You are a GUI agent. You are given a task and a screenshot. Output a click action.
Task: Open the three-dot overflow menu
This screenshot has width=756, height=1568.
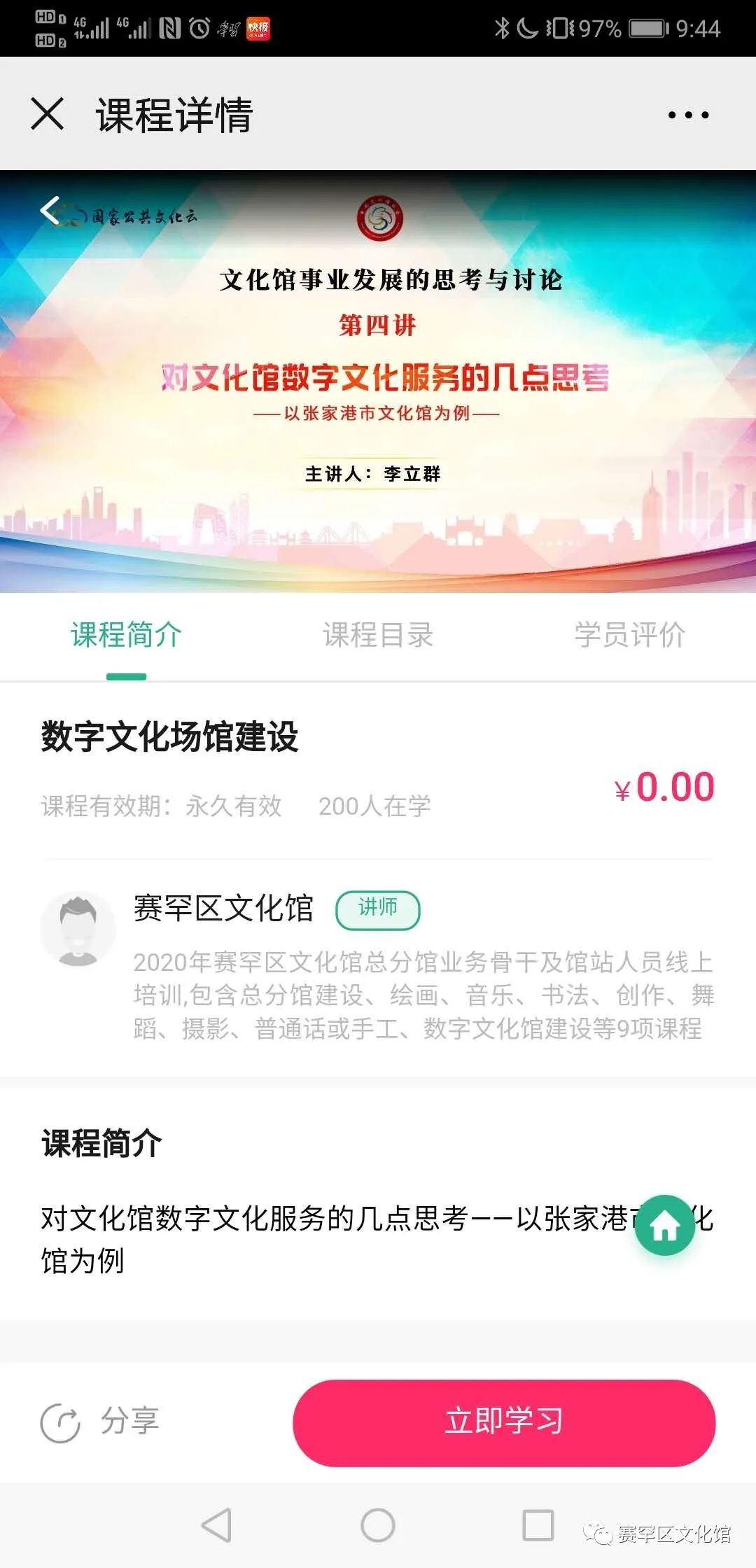[688, 115]
